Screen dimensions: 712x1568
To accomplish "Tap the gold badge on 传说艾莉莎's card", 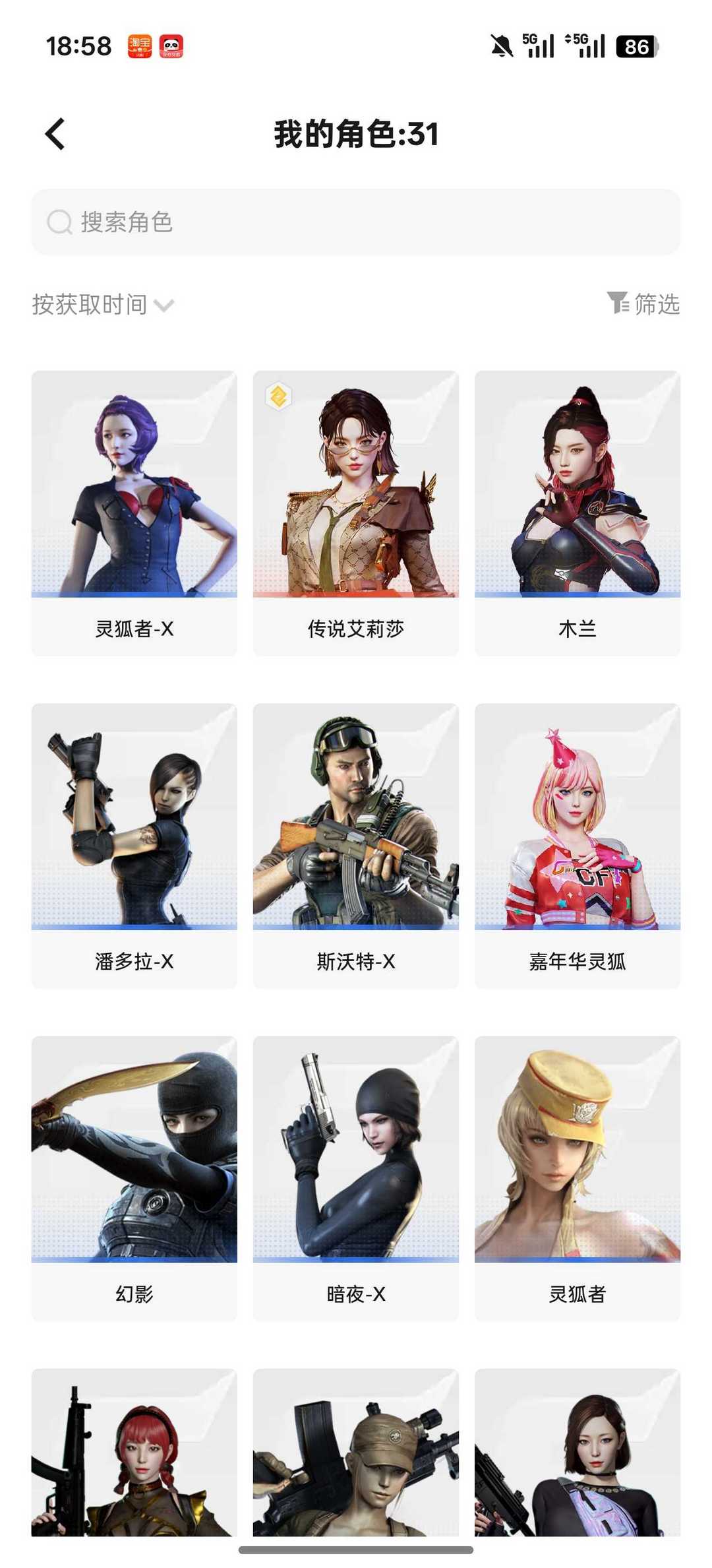I will [280, 395].
